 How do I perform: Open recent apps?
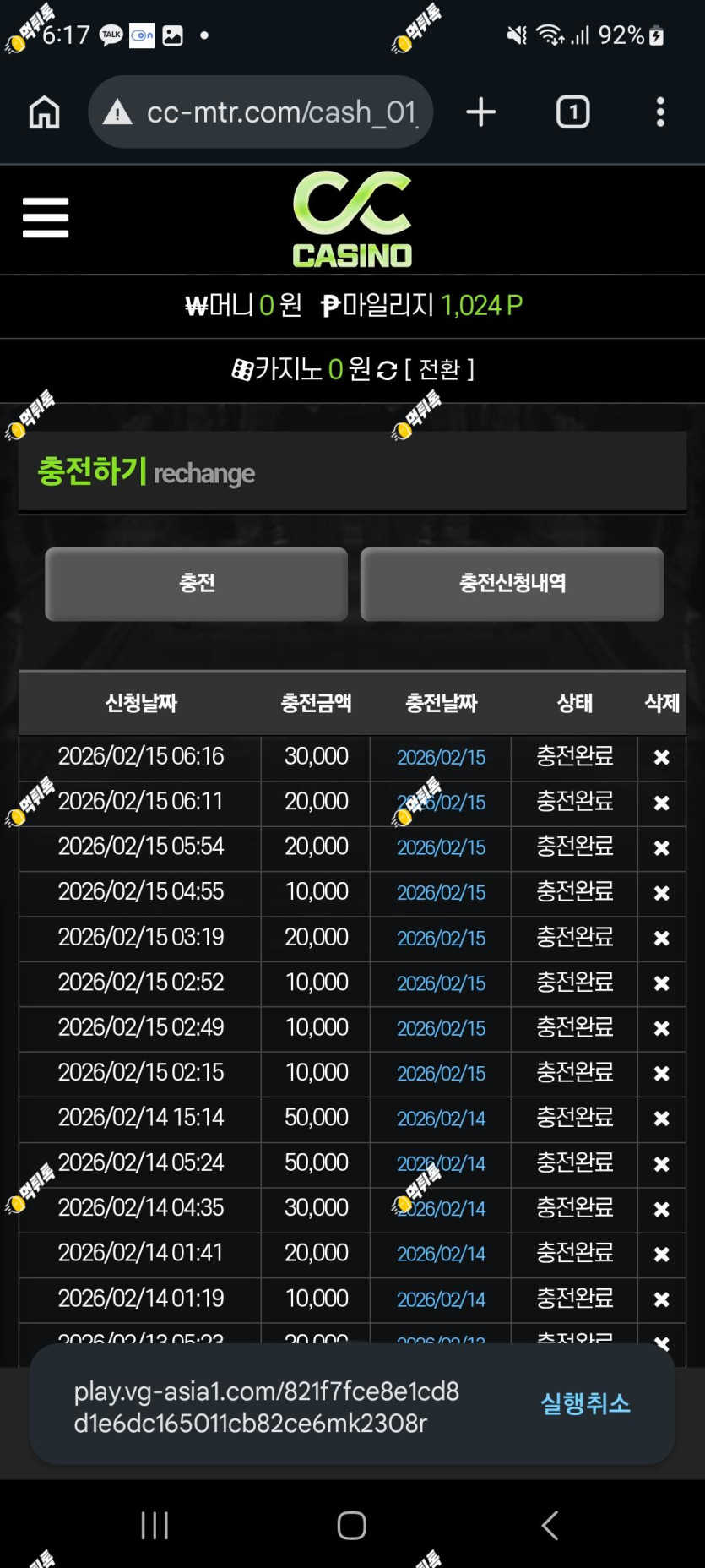click(155, 1526)
